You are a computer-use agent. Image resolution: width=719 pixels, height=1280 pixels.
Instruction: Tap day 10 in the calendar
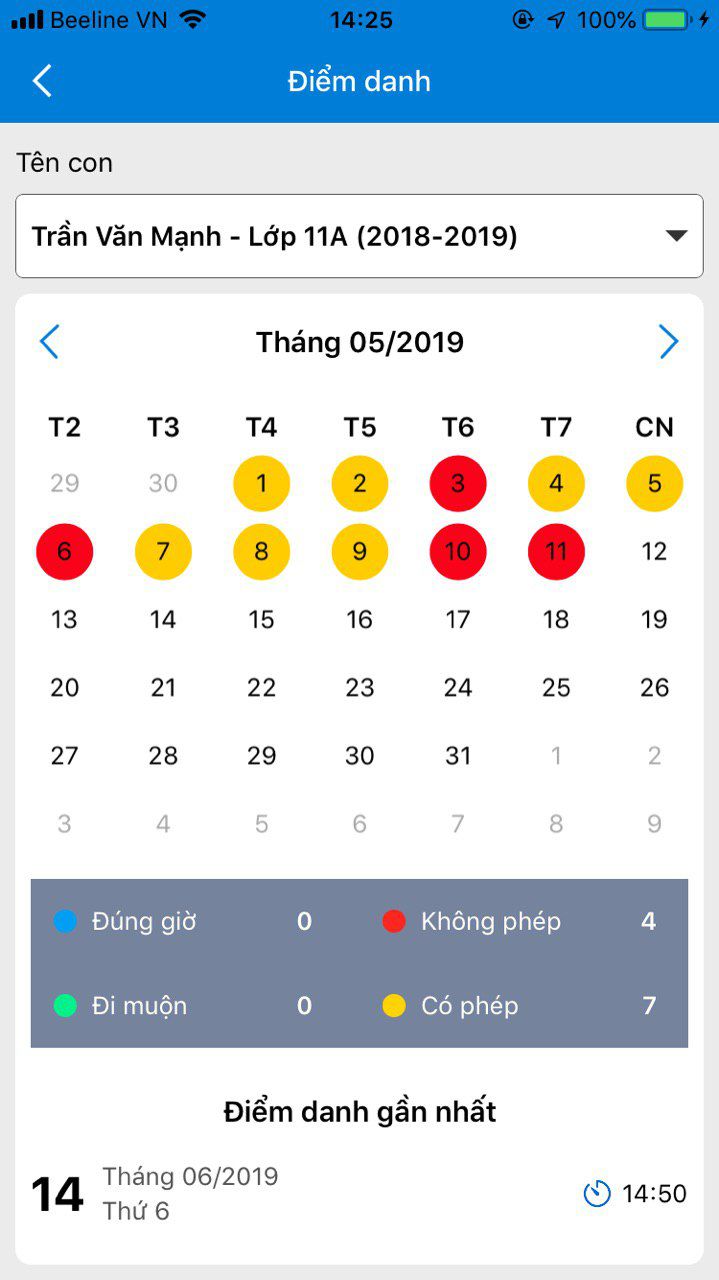458,552
